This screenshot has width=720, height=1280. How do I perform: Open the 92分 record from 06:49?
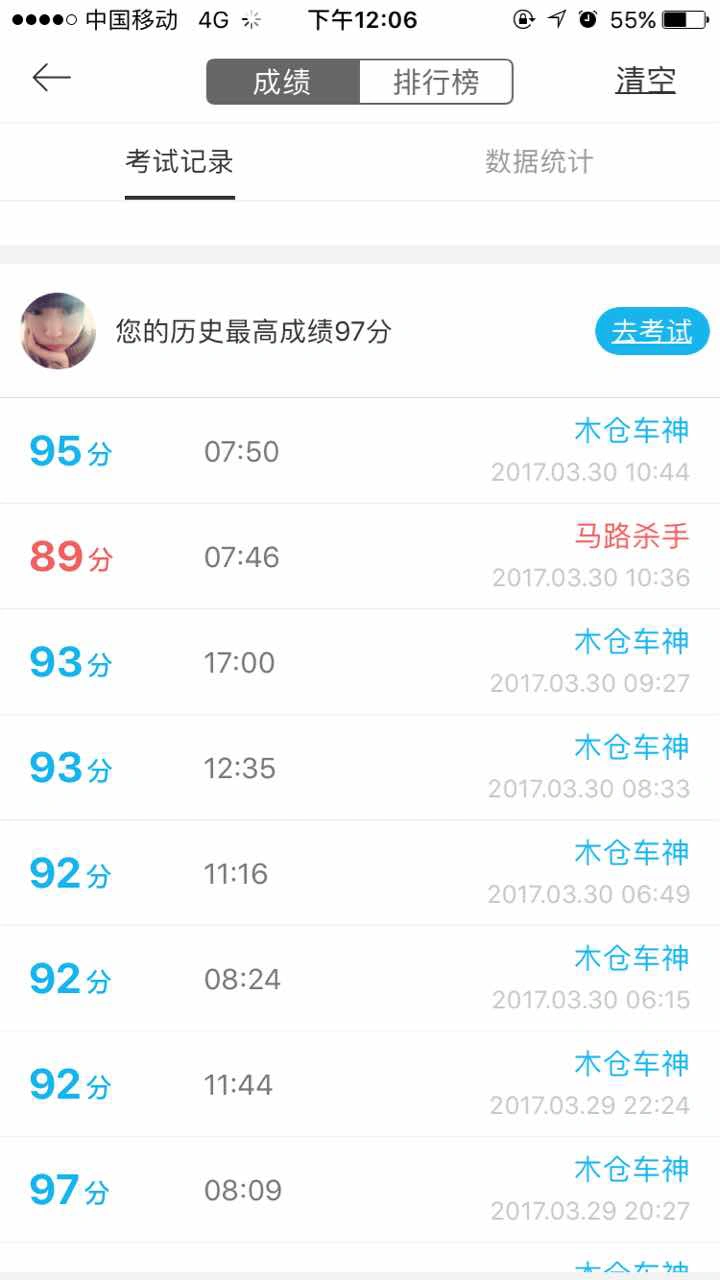pos(360,873)
